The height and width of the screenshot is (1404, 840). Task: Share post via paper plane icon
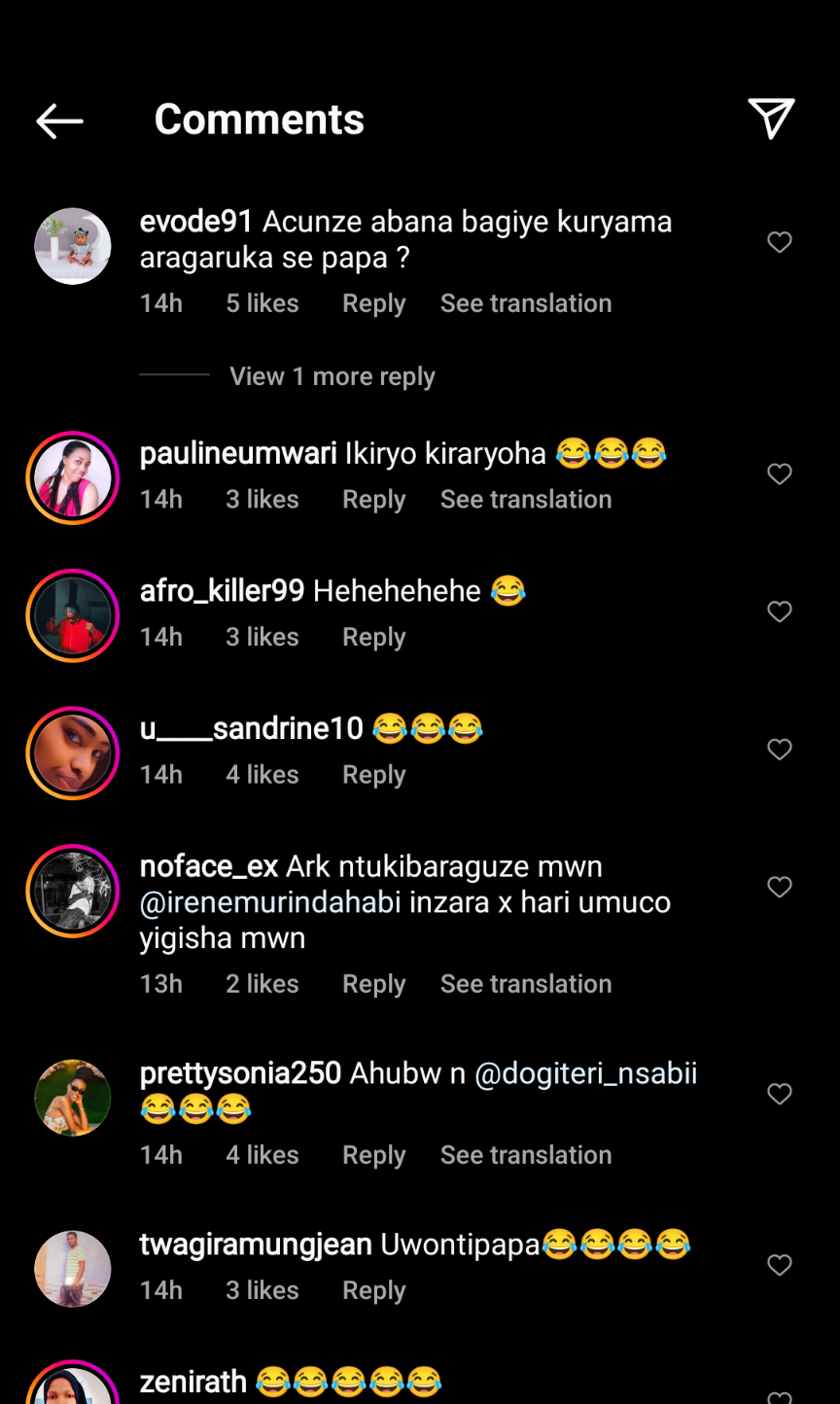[x=771, y=119]
